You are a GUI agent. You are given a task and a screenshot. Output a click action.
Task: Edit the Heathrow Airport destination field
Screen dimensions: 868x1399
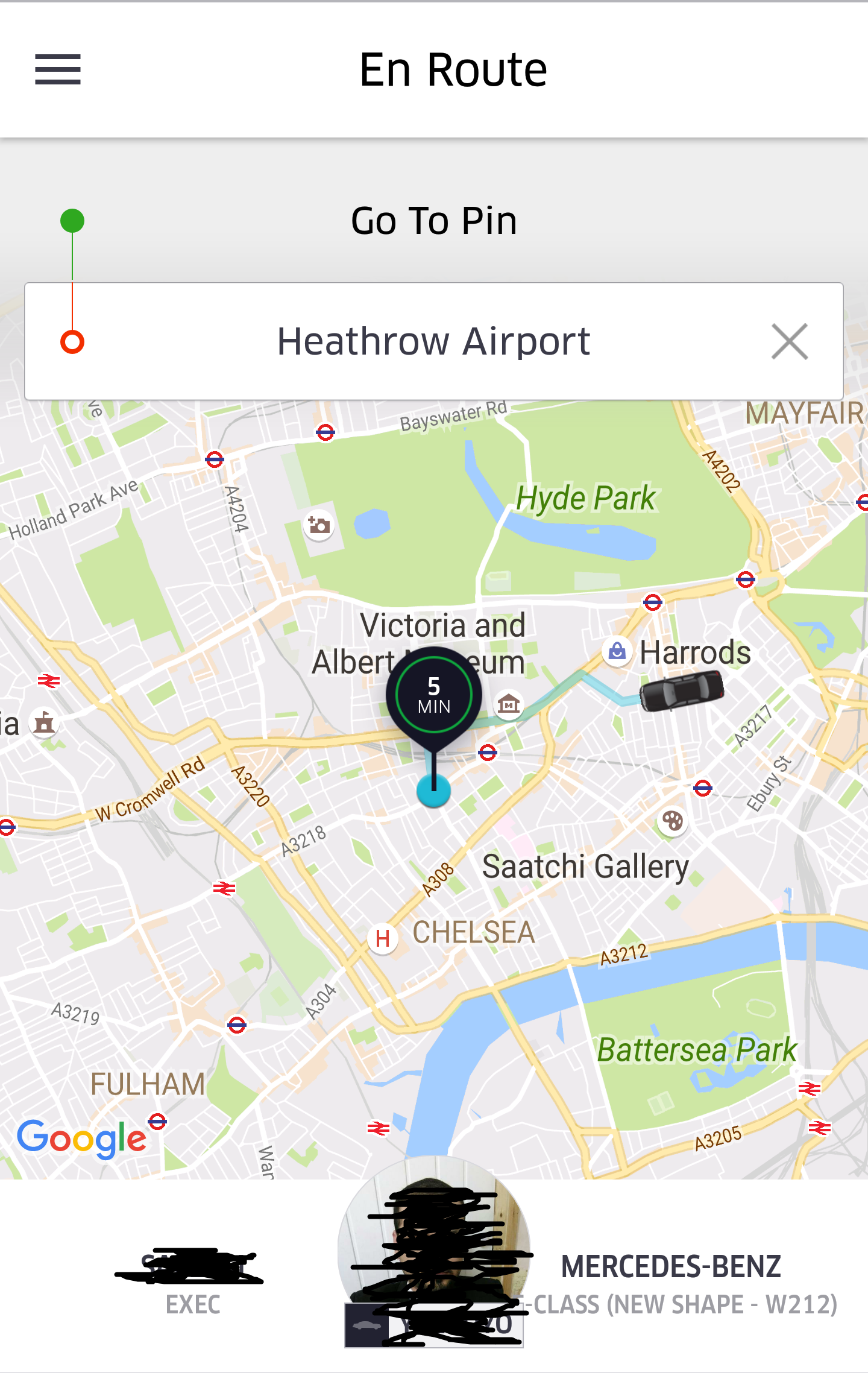click(x=433, y=342)
